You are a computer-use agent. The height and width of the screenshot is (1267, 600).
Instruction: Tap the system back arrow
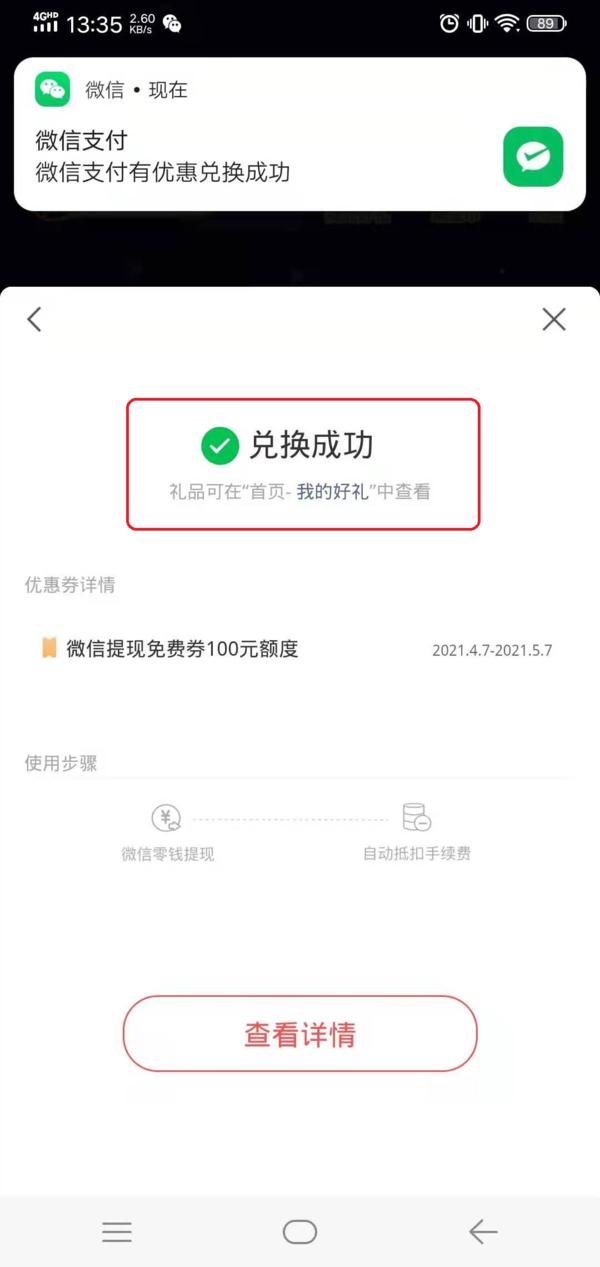click(483, 1232)
